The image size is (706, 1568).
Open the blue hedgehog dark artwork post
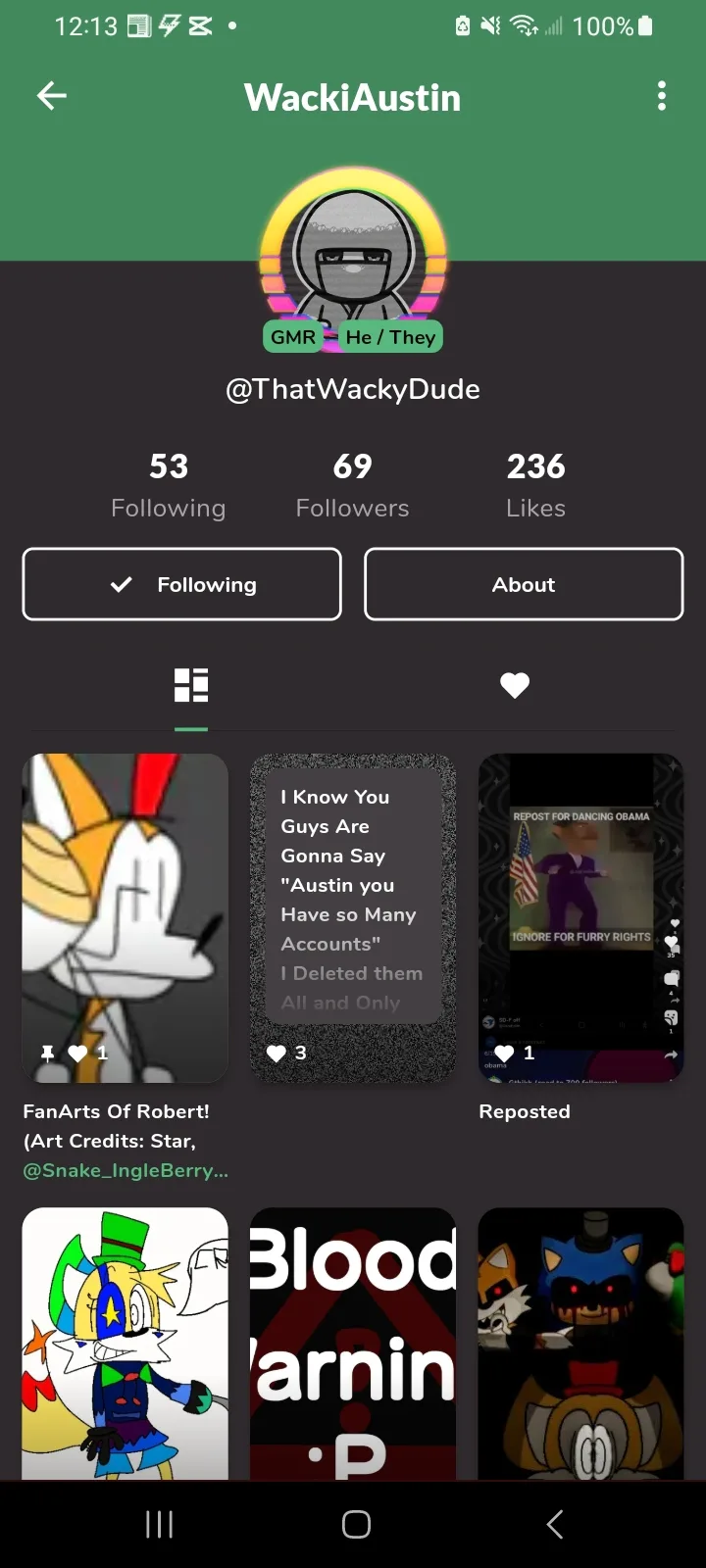580,1344
